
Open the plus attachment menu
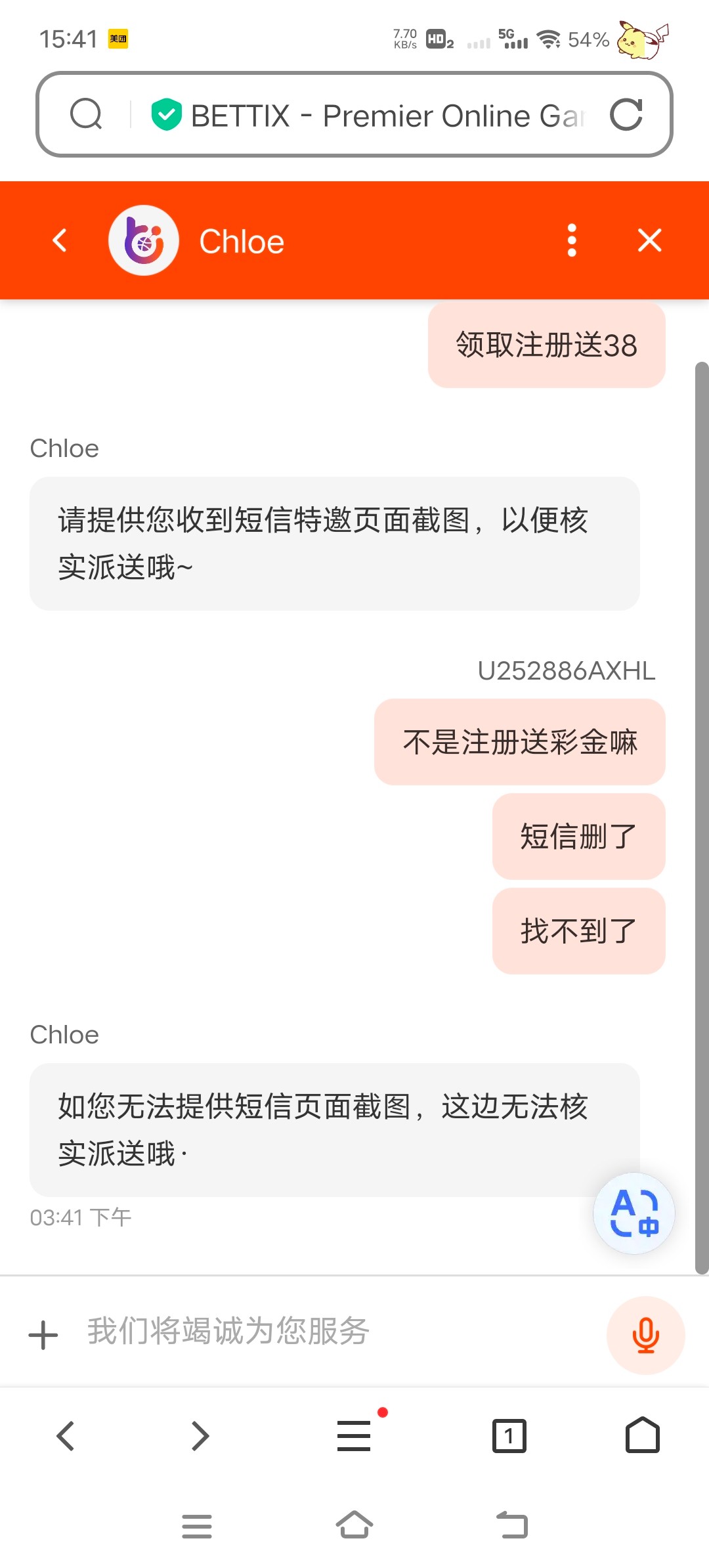pyautogui.click(x=44, y=1335)
